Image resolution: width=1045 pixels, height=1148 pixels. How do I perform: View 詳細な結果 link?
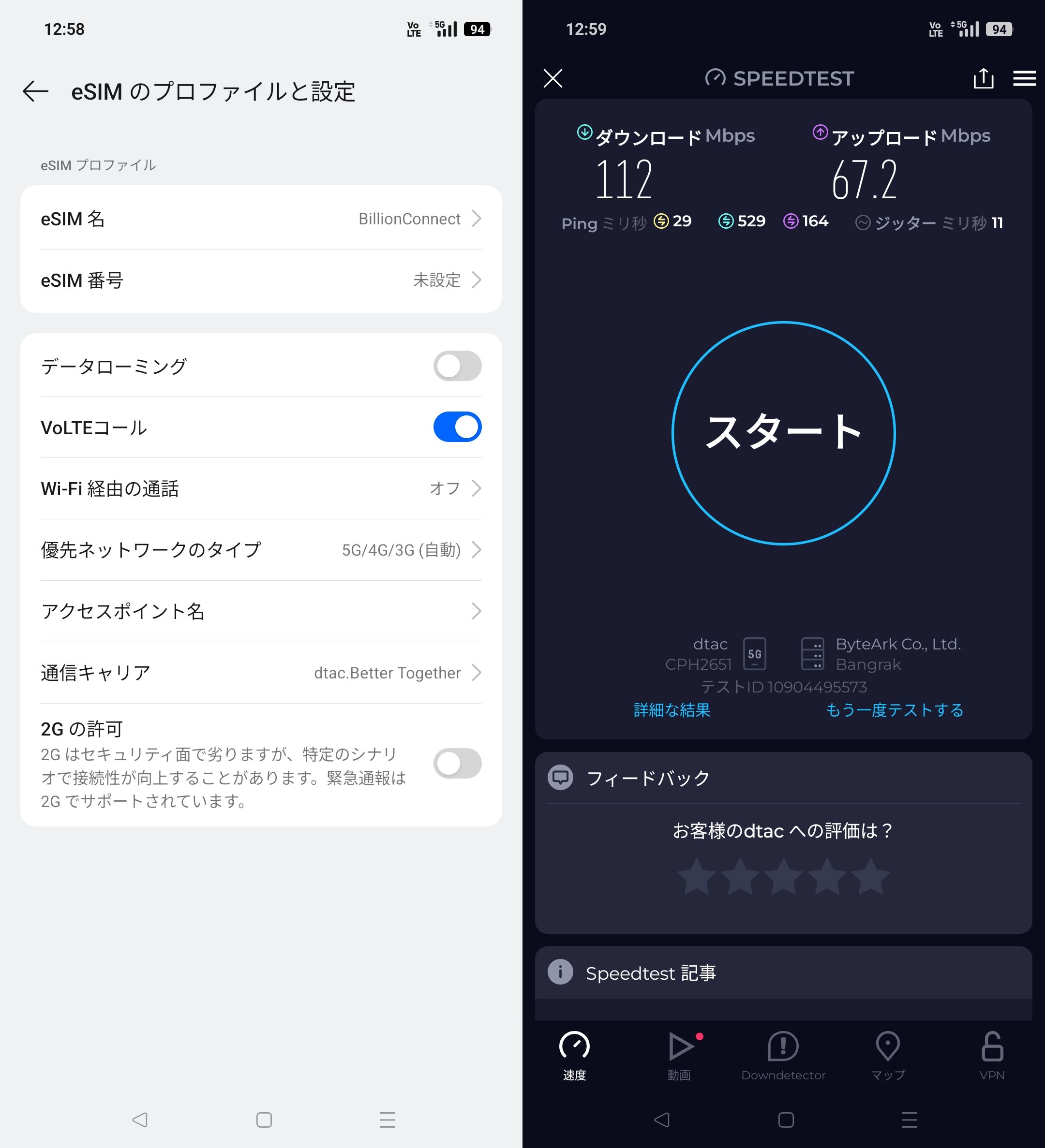[x=672, y=710]
